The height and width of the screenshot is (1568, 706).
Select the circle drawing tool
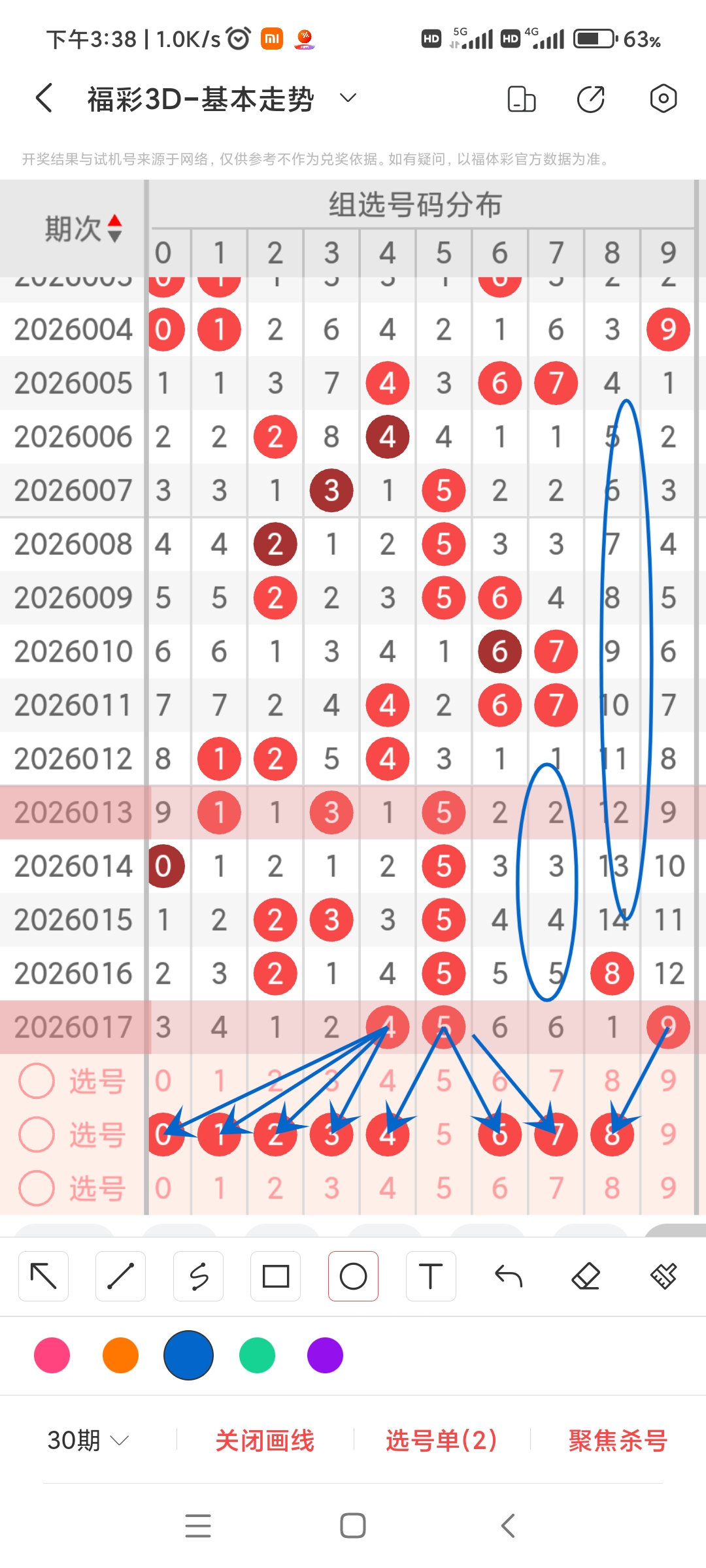[x=353, y=1275]
